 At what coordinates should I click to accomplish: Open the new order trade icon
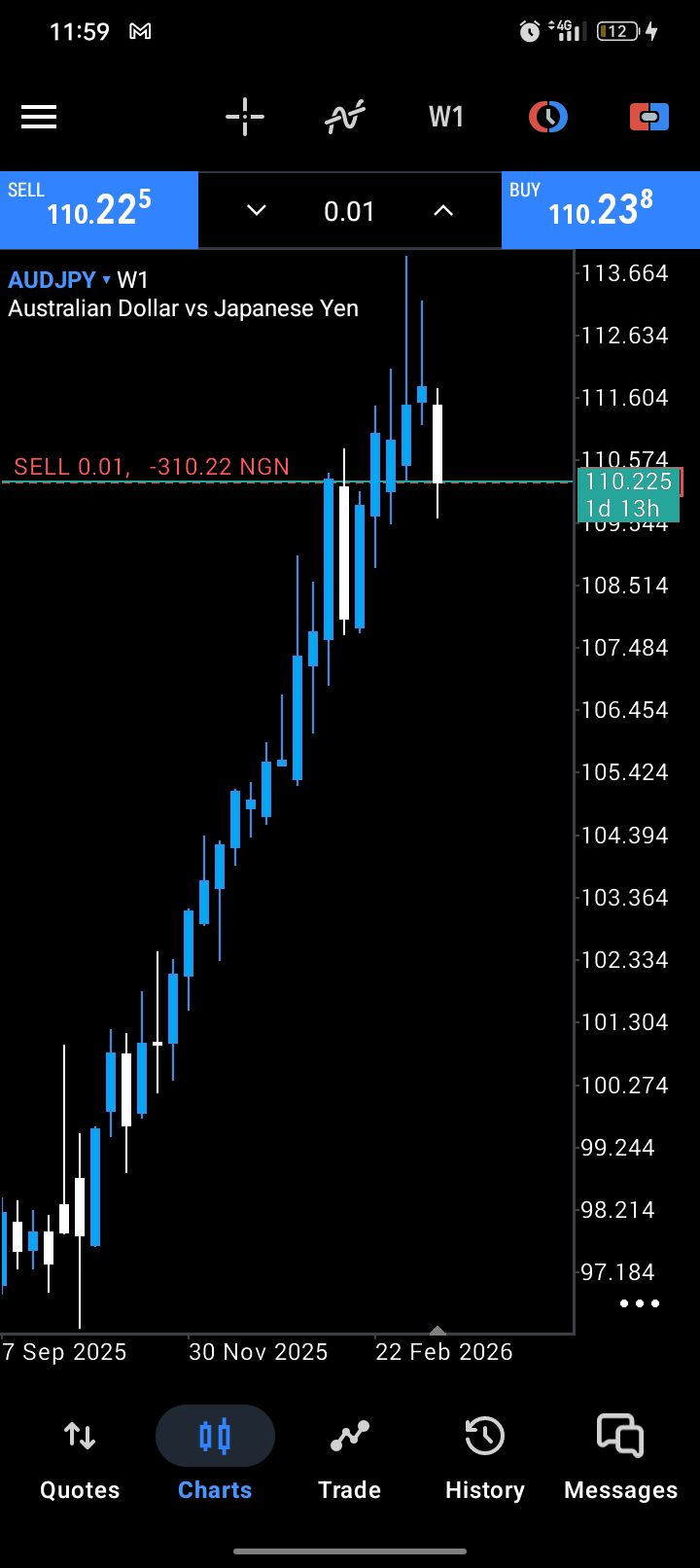pyautogui.click(x=649, y=118)
